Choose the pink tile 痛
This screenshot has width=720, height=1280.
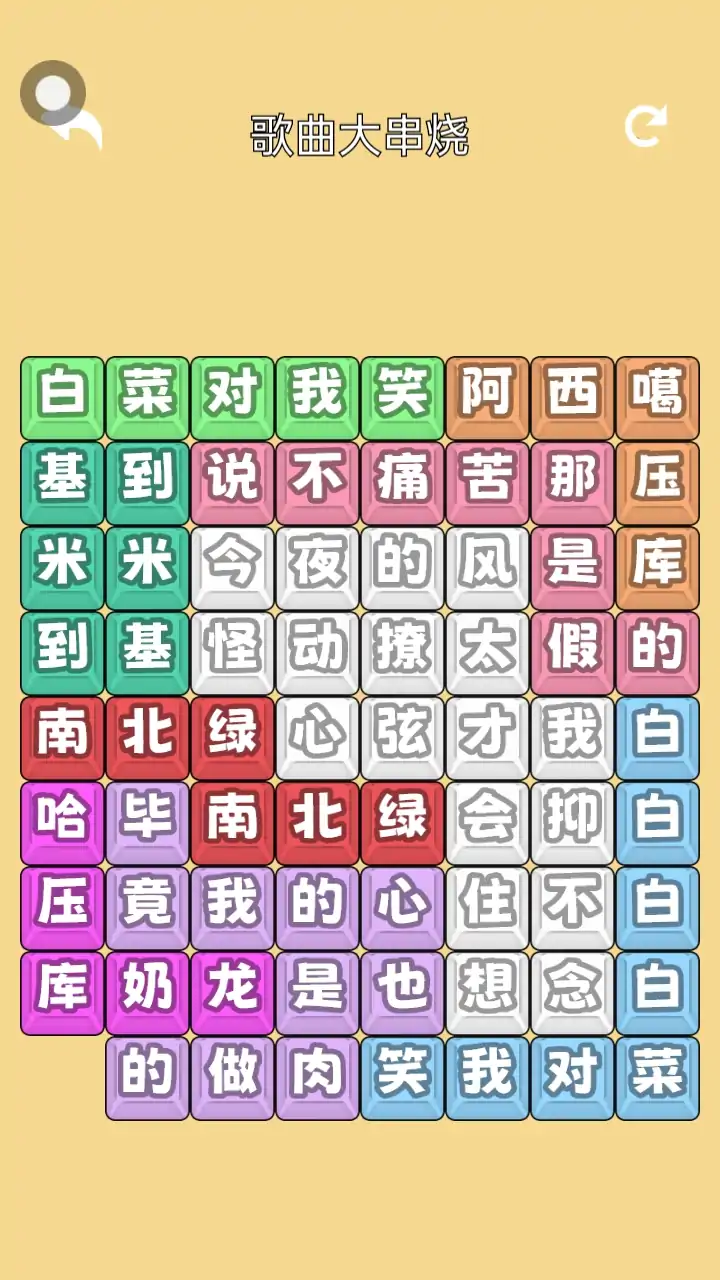[402, 482]
